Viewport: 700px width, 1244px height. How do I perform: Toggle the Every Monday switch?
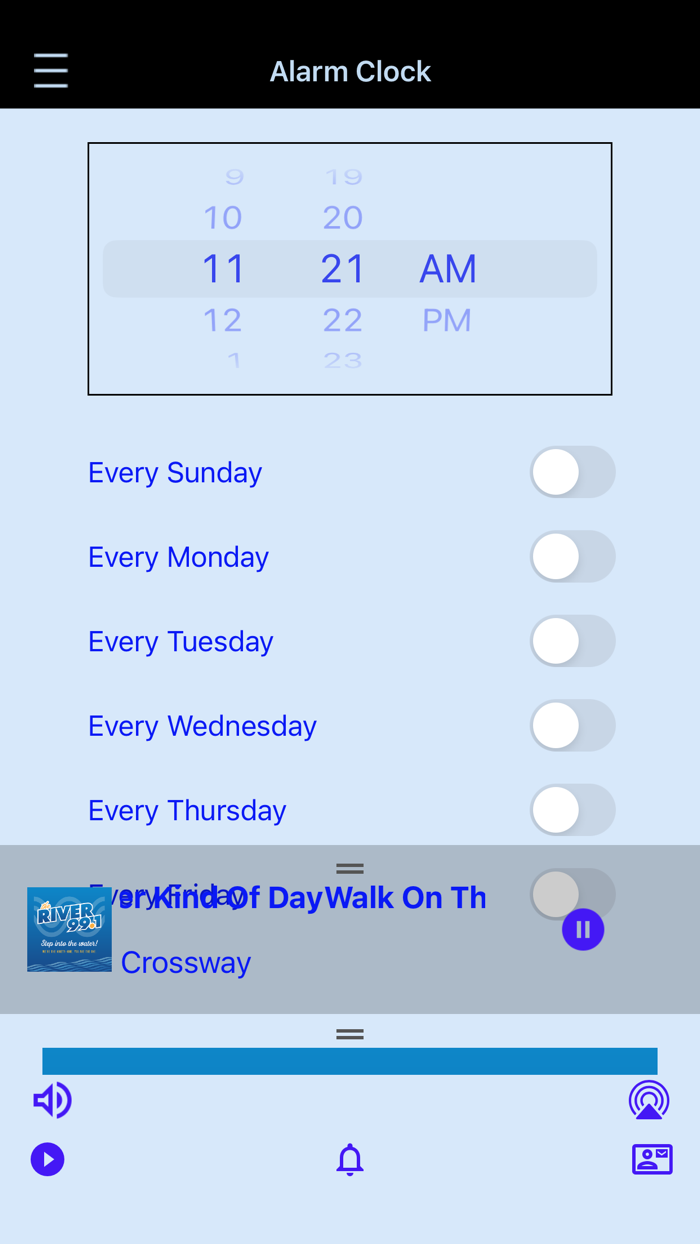point(572,557)
